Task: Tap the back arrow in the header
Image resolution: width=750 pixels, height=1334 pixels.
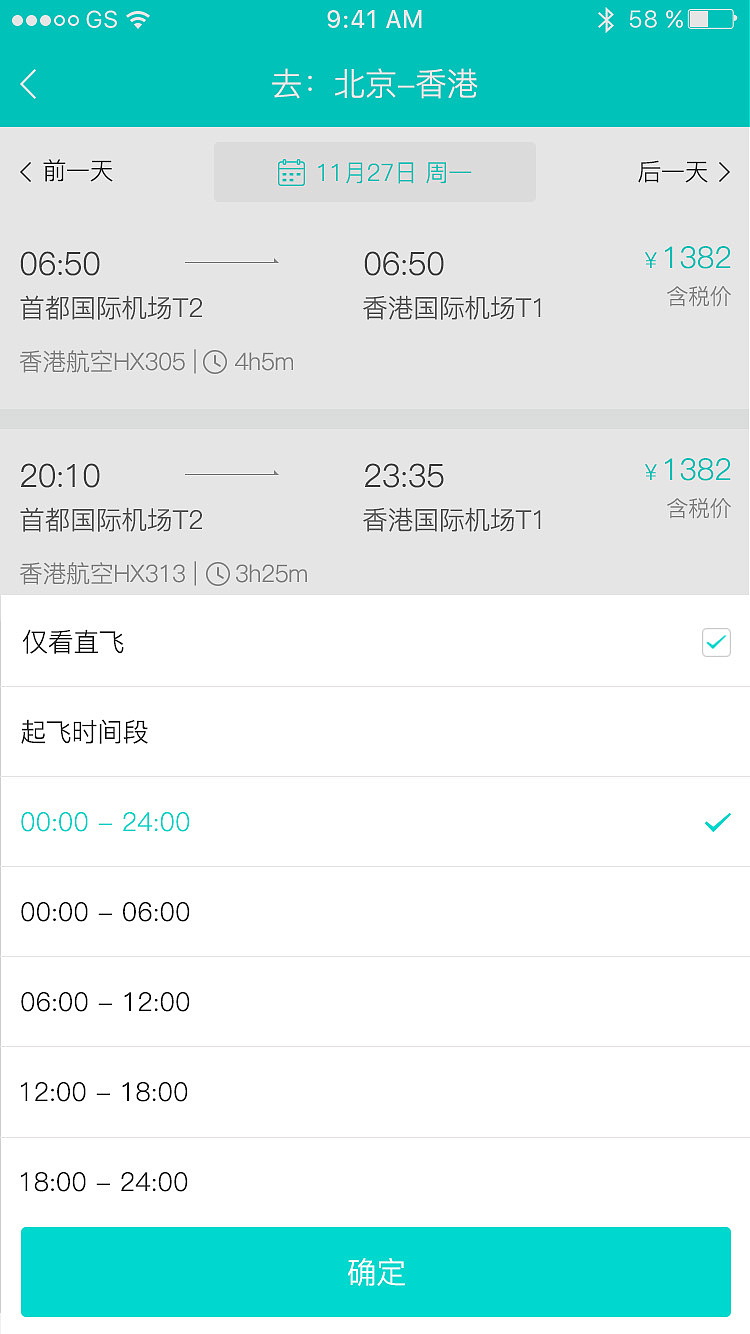Action: 28,84
